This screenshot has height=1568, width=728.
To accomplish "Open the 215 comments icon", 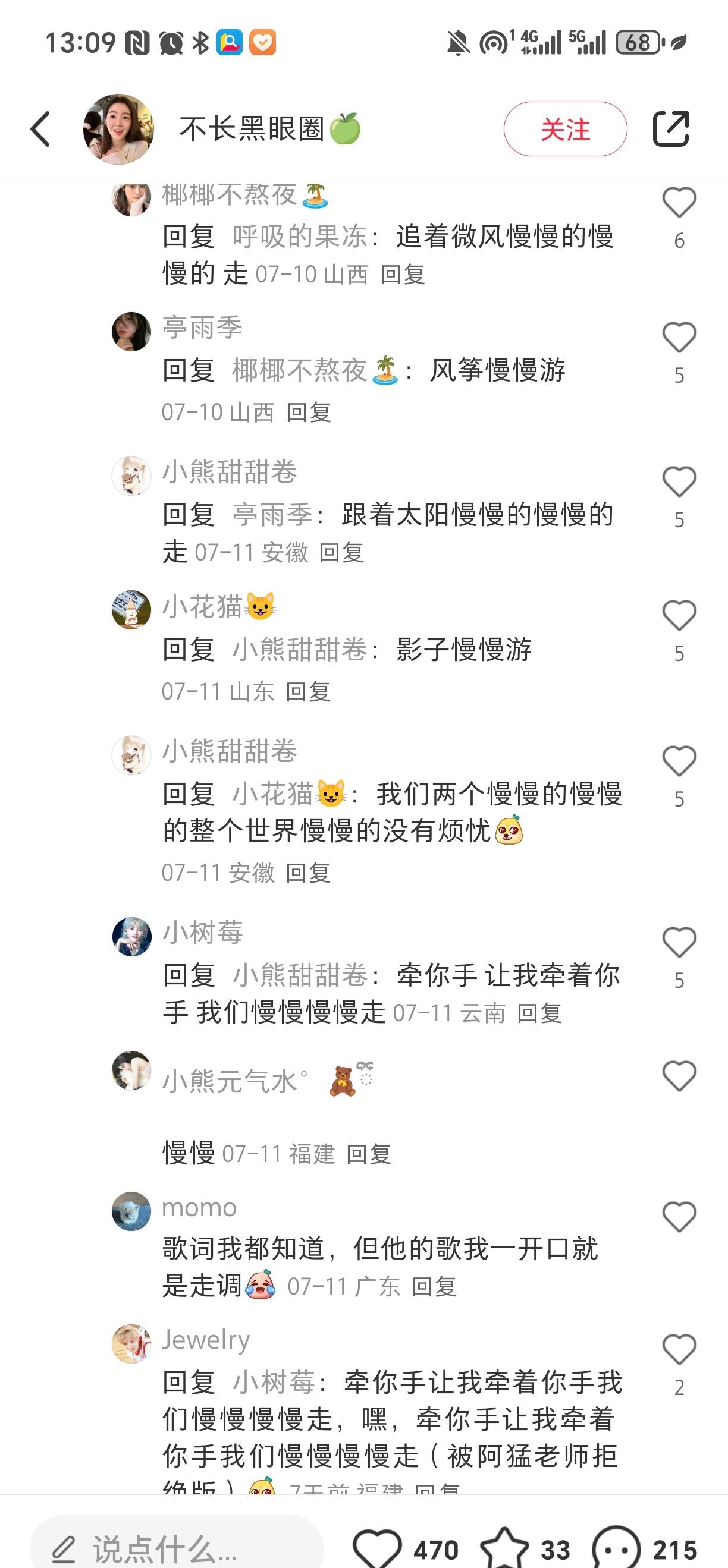I will click(617, 1548).
